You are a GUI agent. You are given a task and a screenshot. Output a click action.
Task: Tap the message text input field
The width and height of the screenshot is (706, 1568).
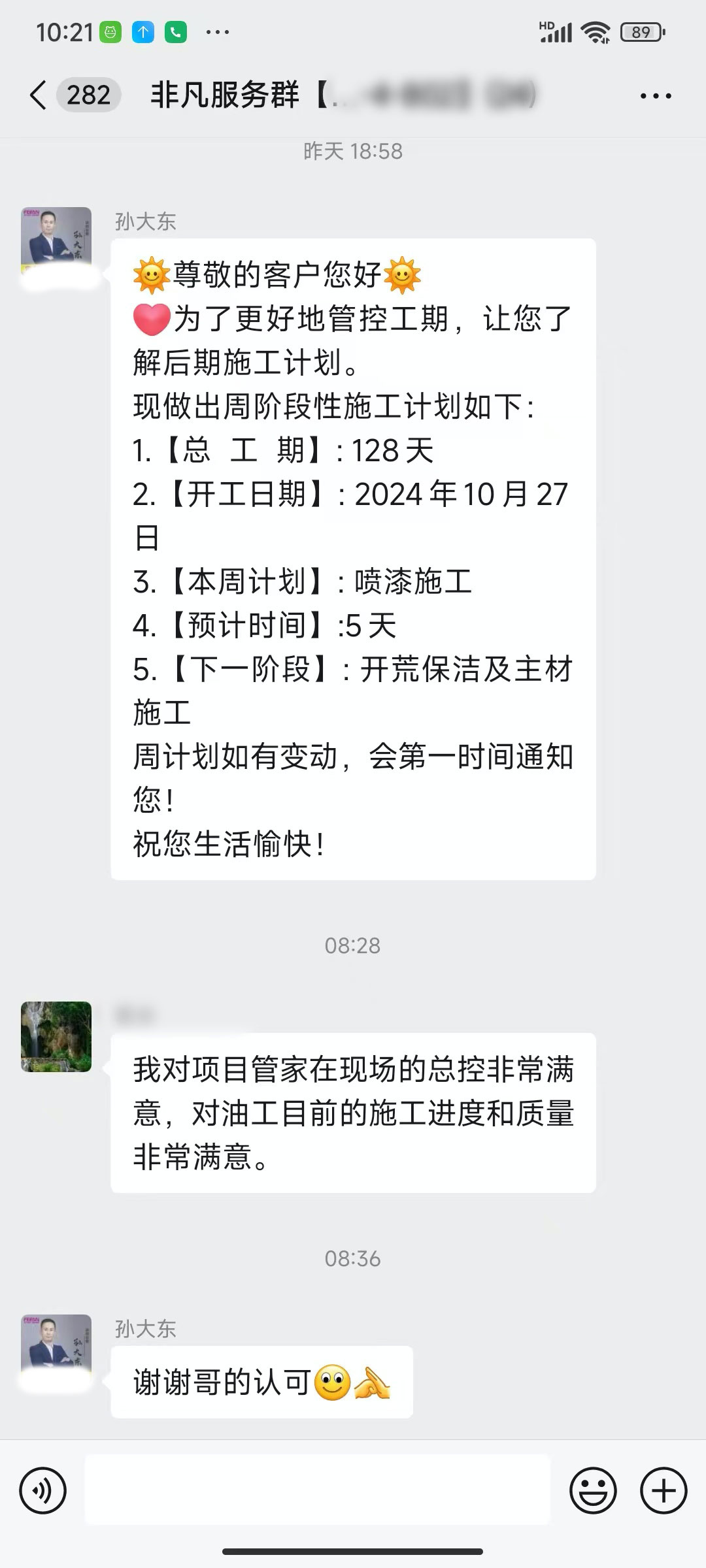[x=318, y=1491]
